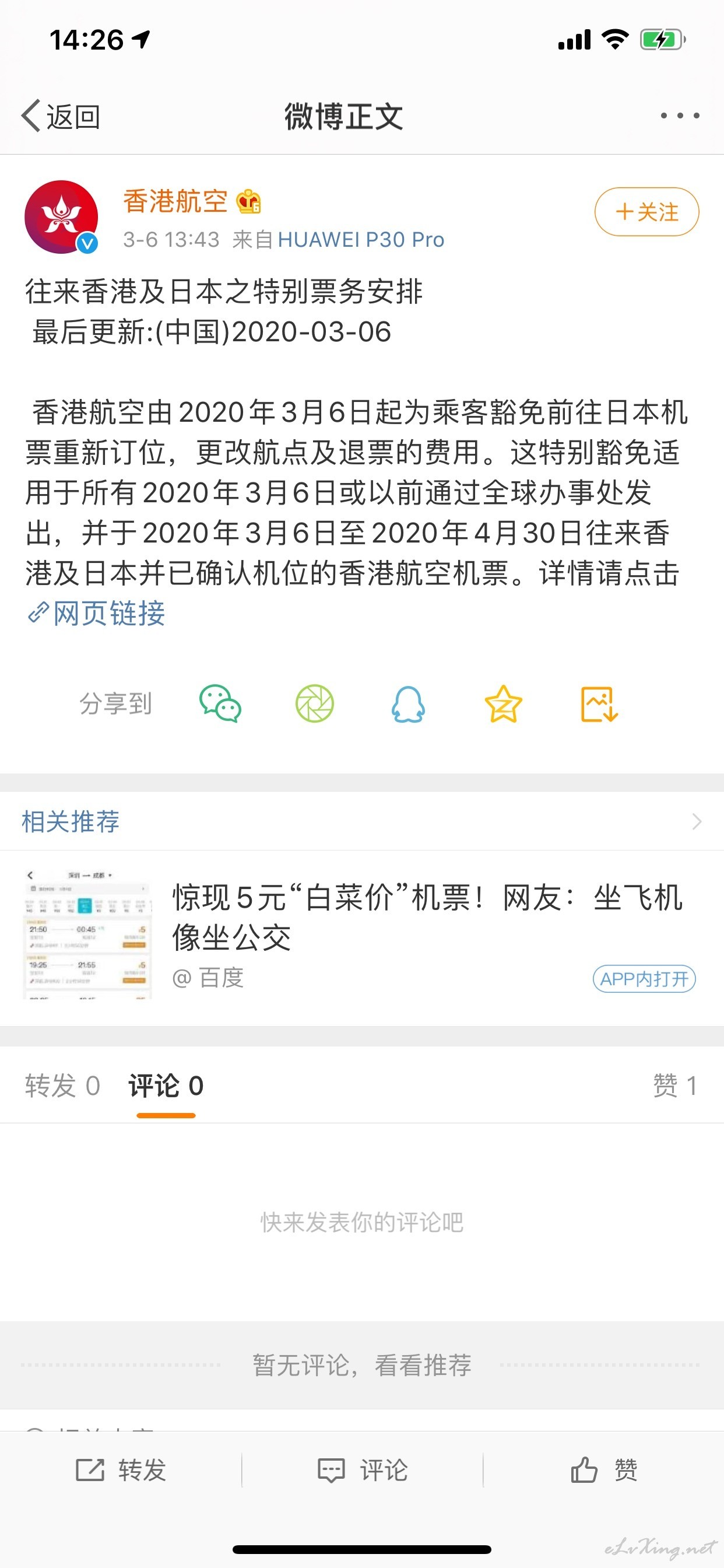724x1568 pixels.
Task: Open the HUAWEI P30 Pro source link
Action: [x=361, y=240]
